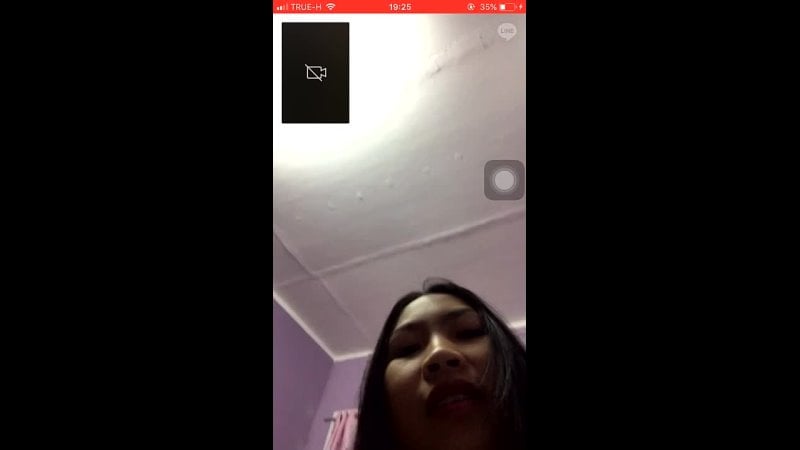Viewport: 800px width, 450px height.
Task: Tap the camera-off self-view thumbnail
Action: click(315, 73)
